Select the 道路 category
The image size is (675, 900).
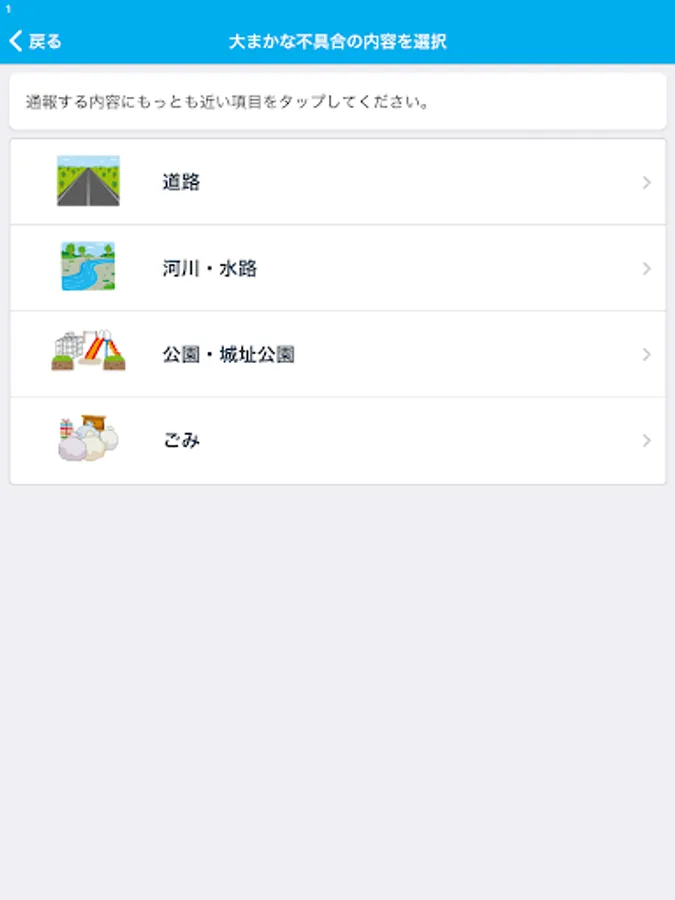coord(337,182)
